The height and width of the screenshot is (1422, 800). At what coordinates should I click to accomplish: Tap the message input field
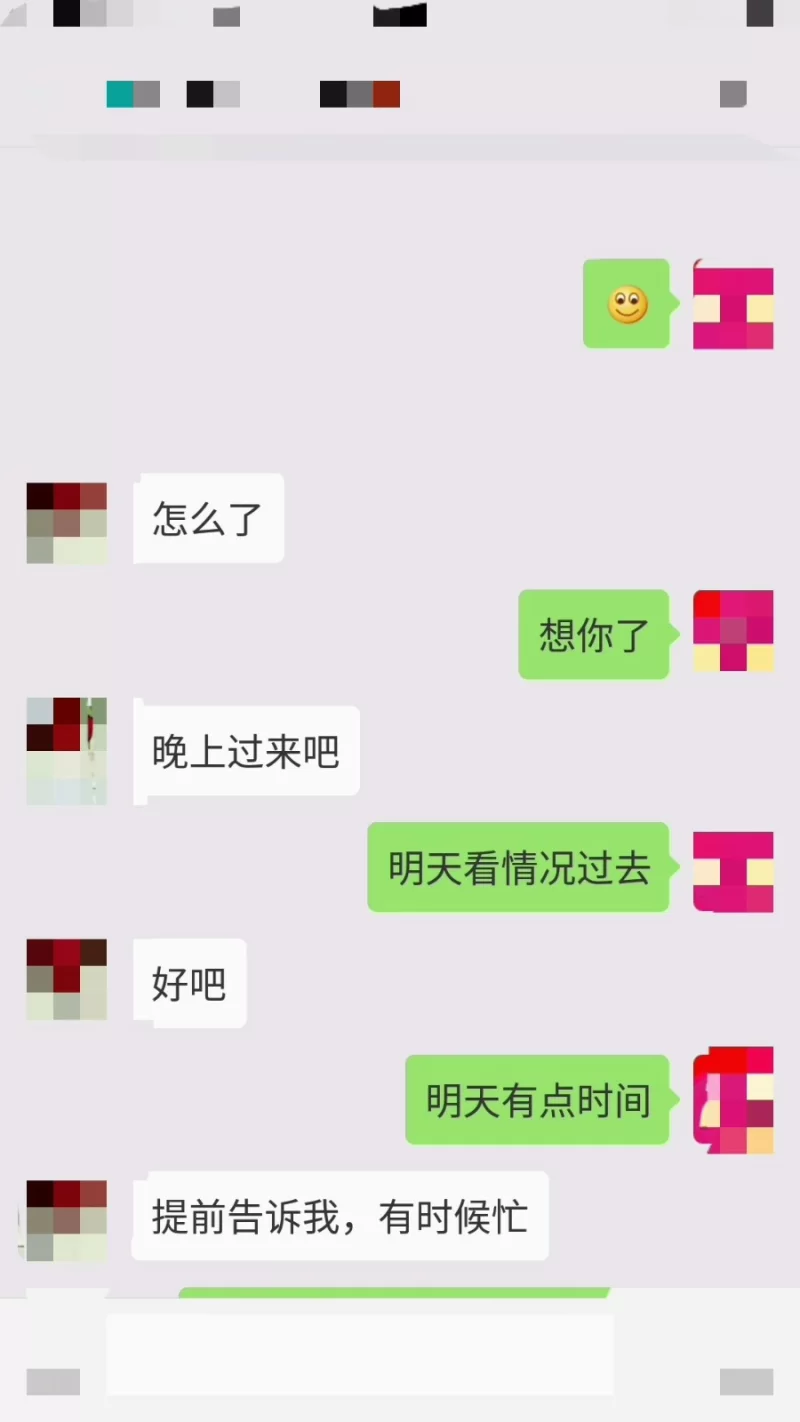(x=360, y=1355)
